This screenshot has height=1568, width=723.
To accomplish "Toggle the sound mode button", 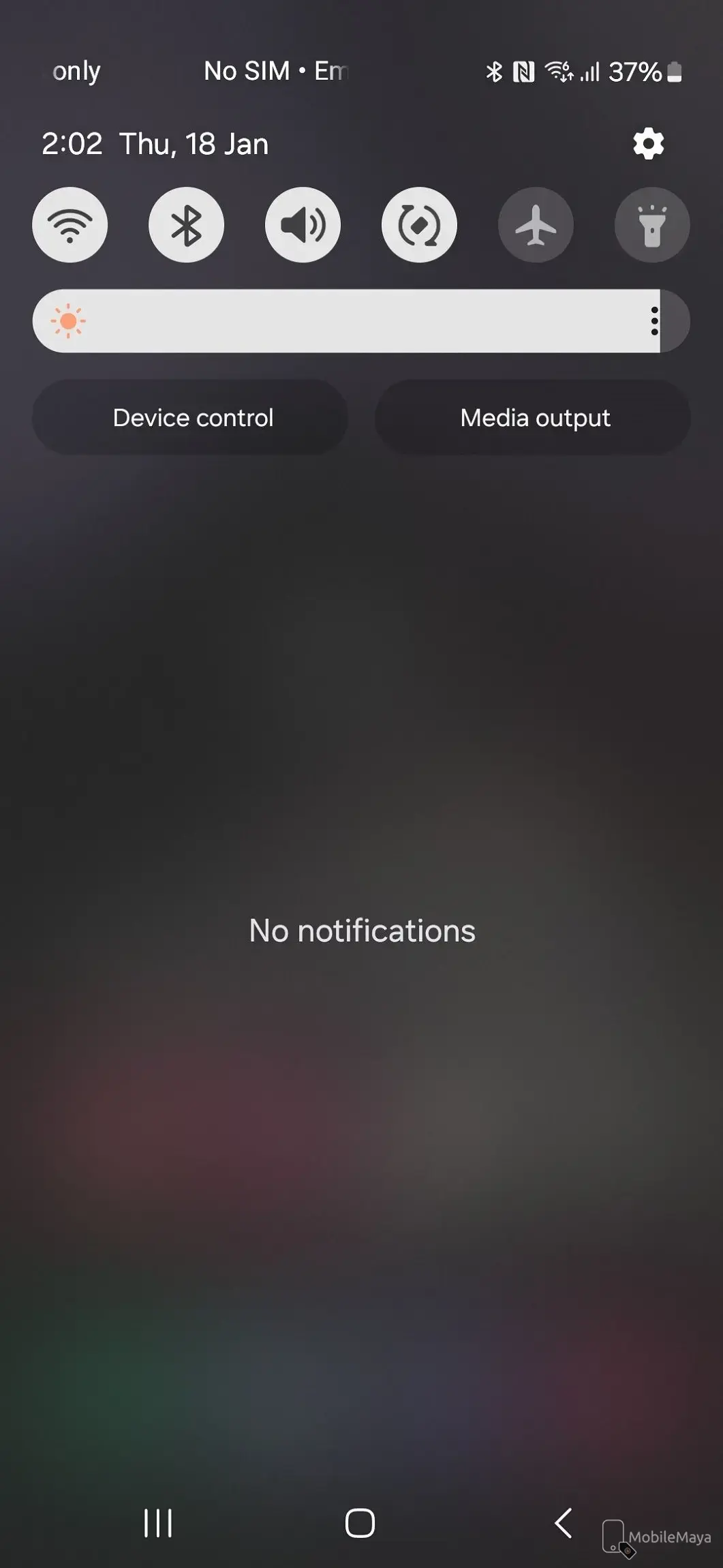I will [x=303, y=225].
